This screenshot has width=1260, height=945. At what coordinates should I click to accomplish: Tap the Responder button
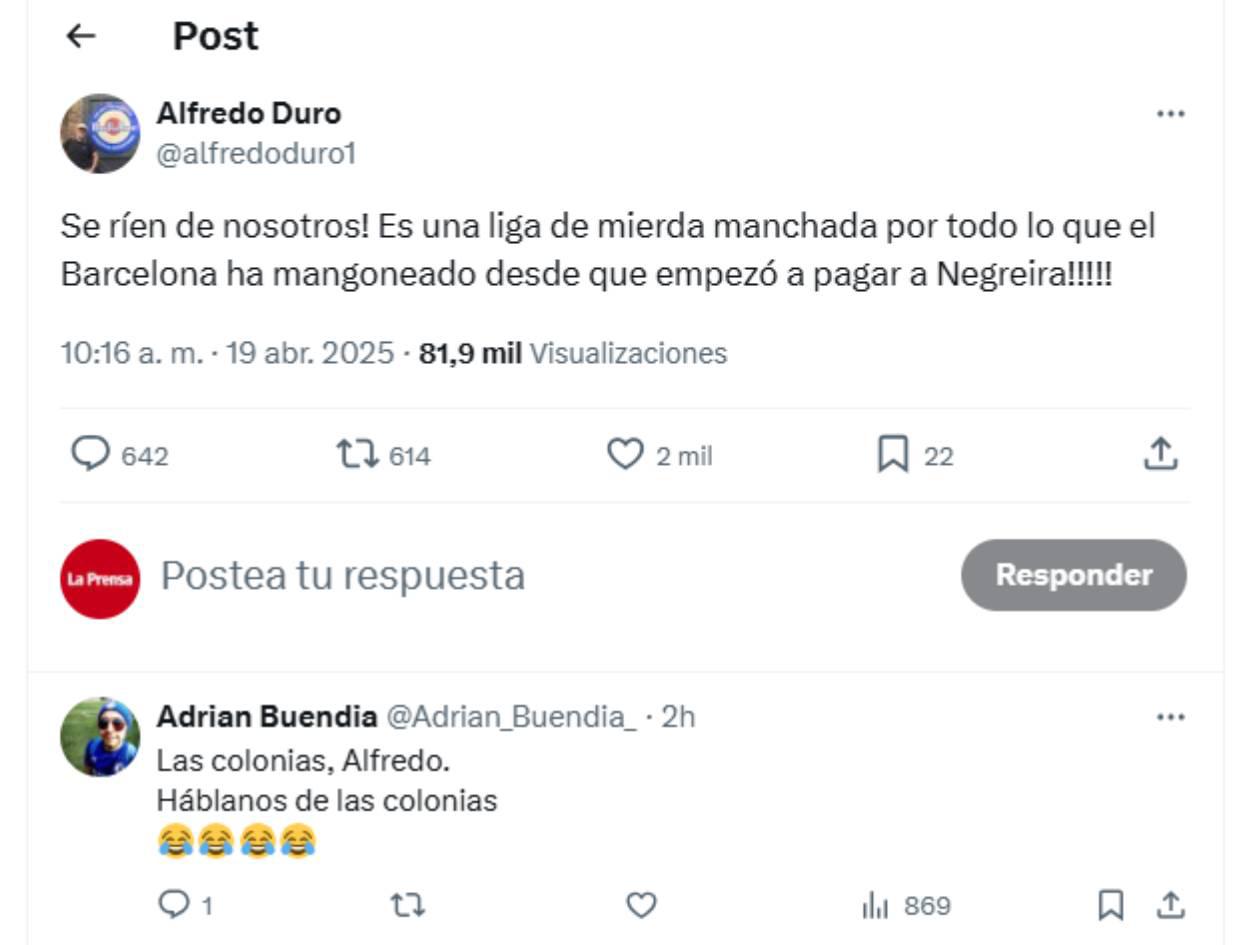pyautogui.click(x=1073, y=575)
